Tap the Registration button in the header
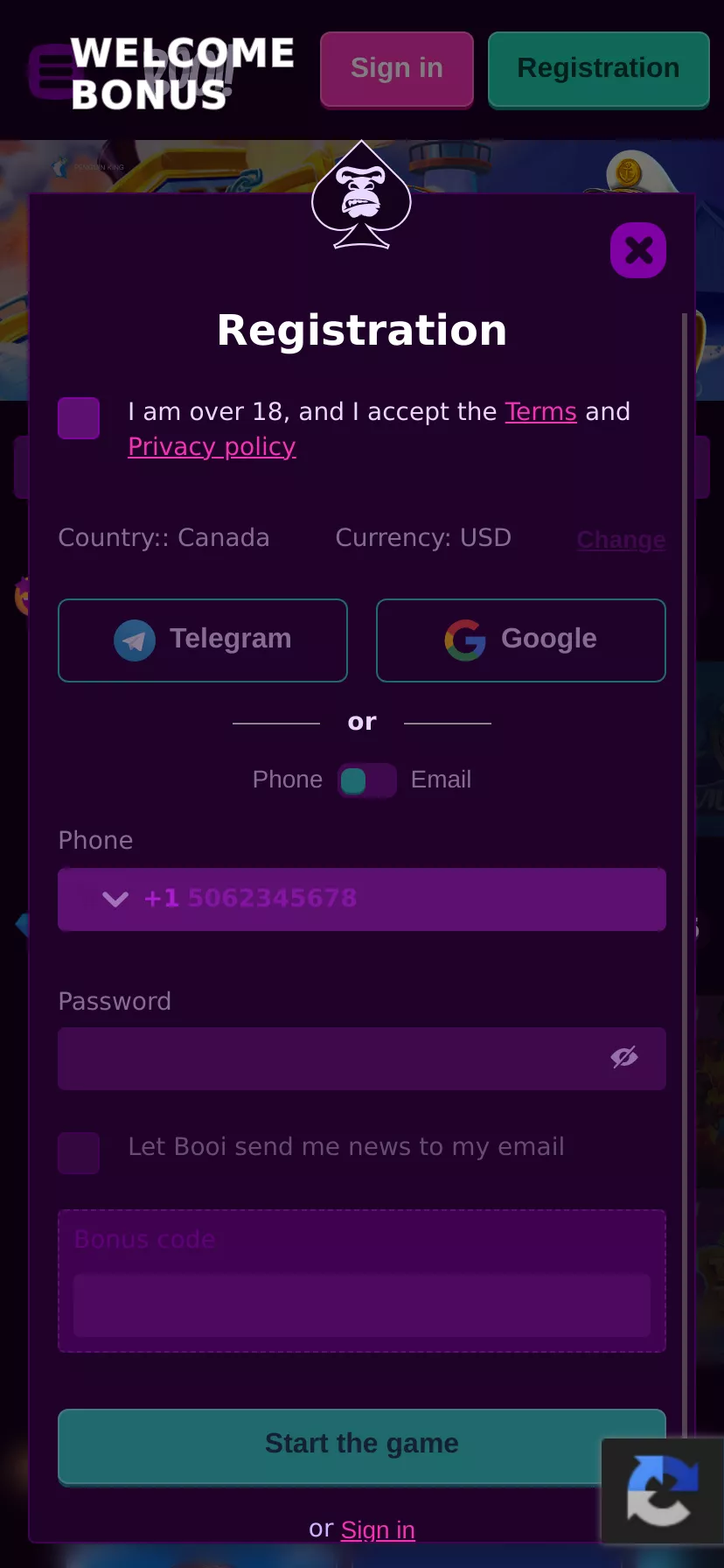 (x=598, y=68)
